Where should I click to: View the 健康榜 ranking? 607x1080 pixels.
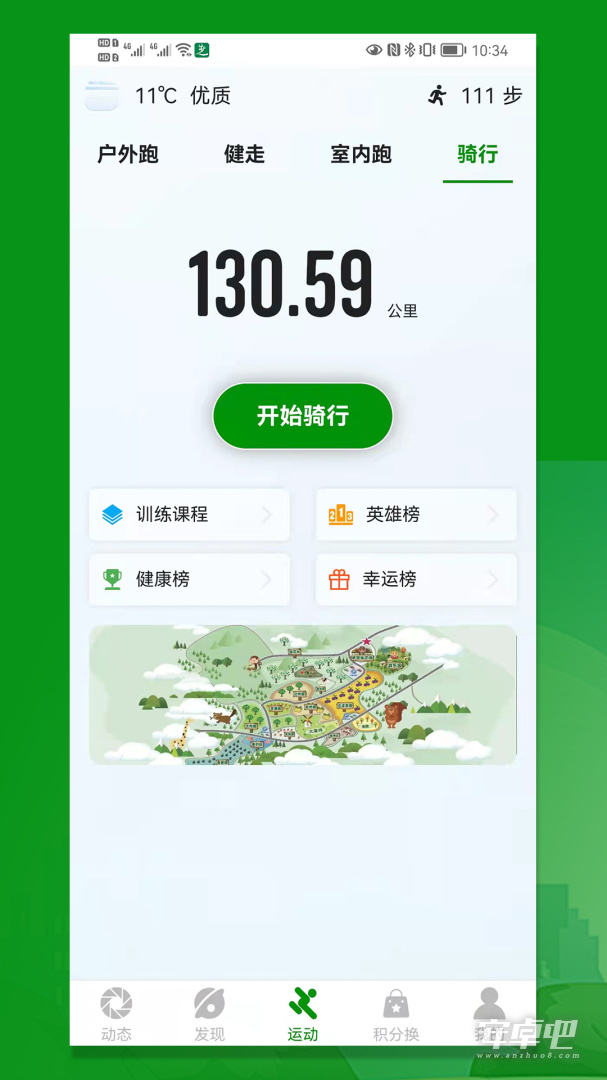(189, 579)
